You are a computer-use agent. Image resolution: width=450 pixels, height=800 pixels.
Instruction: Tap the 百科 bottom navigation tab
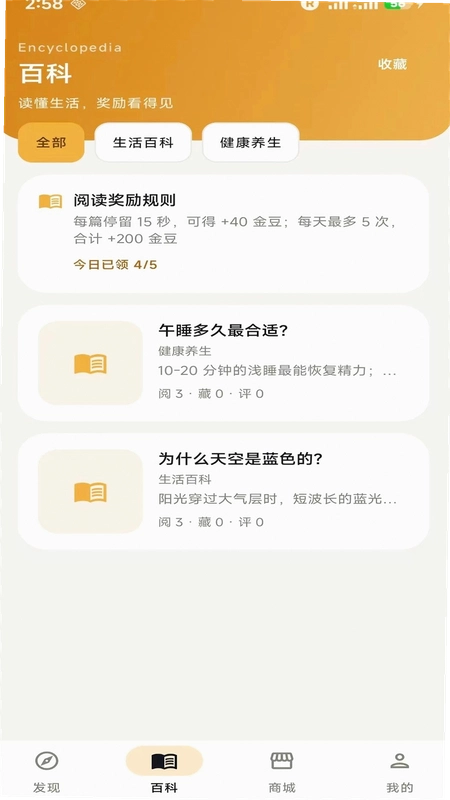point(164,771)
